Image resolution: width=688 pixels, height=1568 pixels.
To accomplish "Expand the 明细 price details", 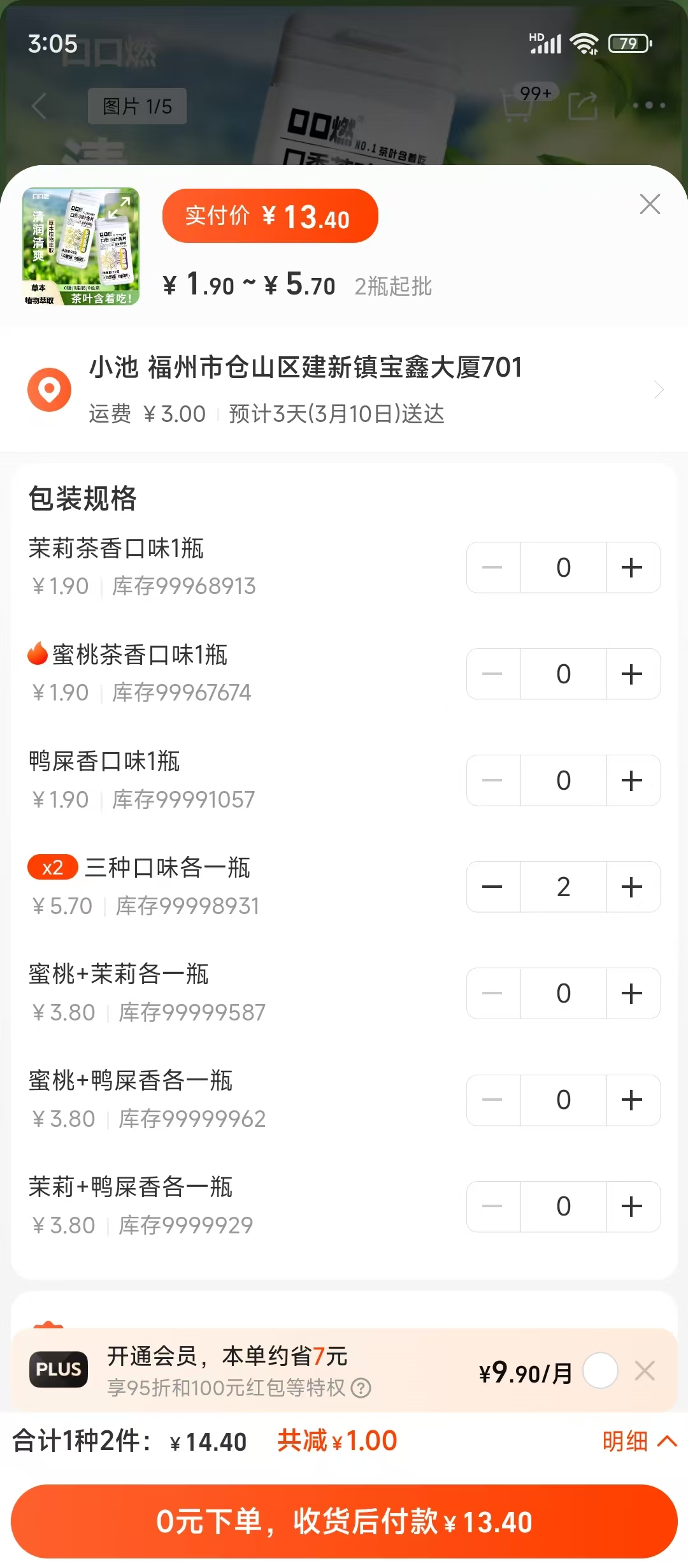I will tap(640, 1441).
